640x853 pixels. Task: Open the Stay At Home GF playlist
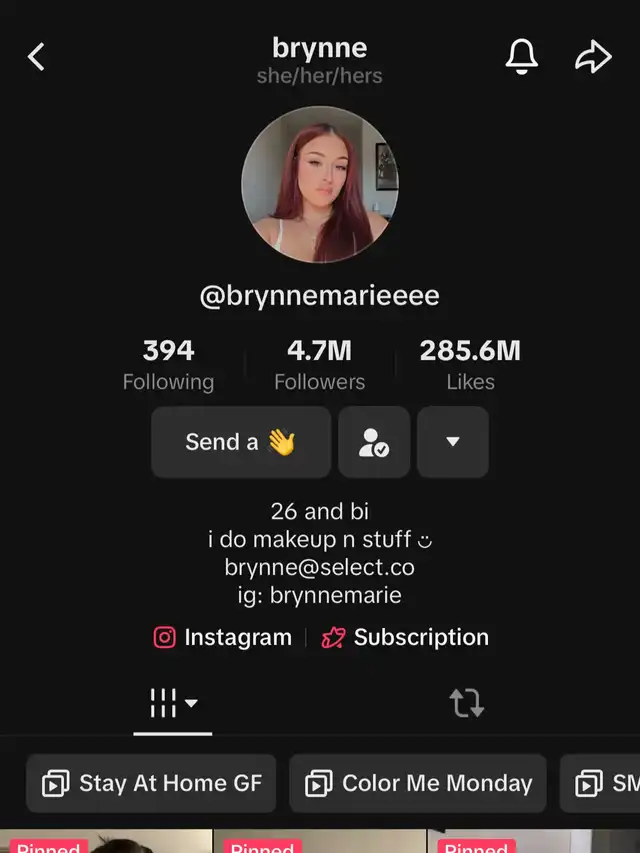coord(151,784)
